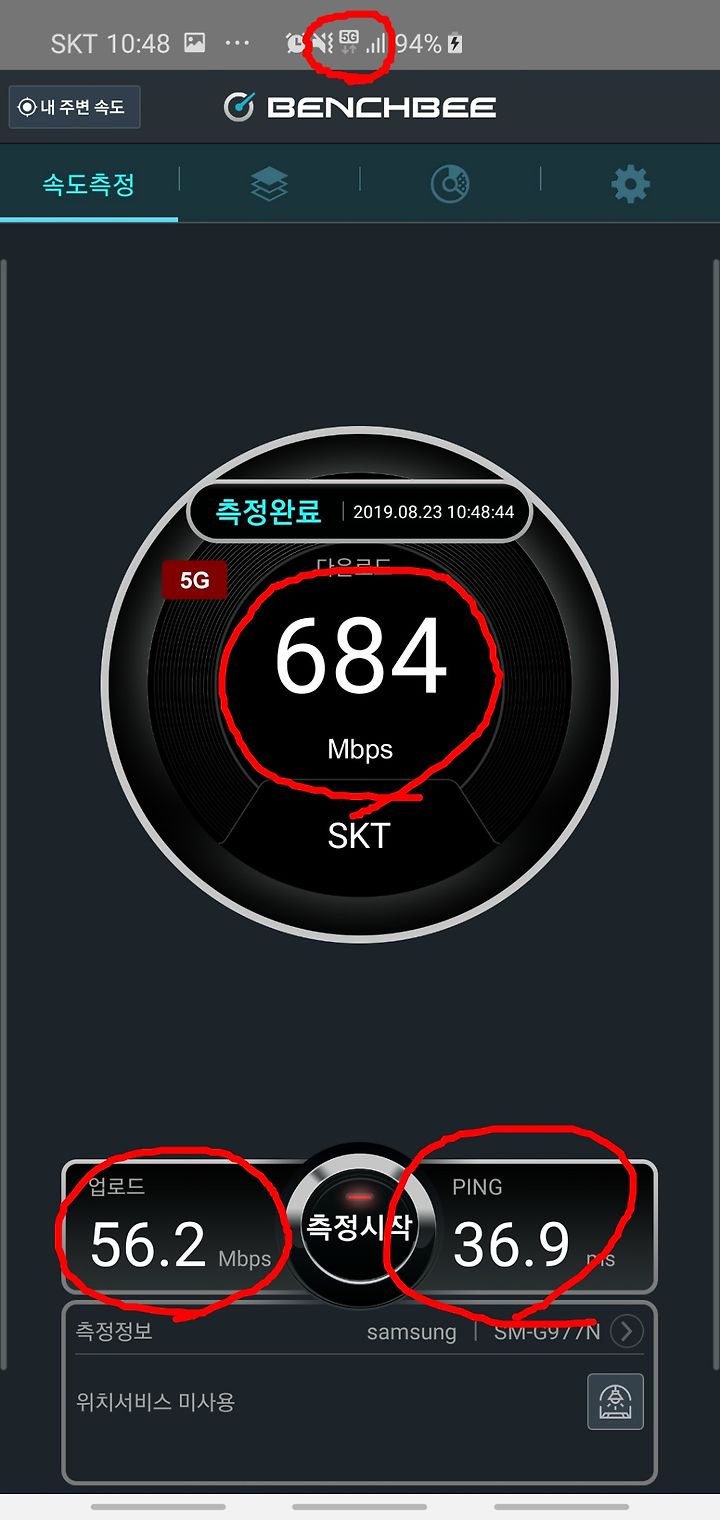Select the 속도측정 tab
The width and height of the screenshot is (720, 1520).
(89, 184)
